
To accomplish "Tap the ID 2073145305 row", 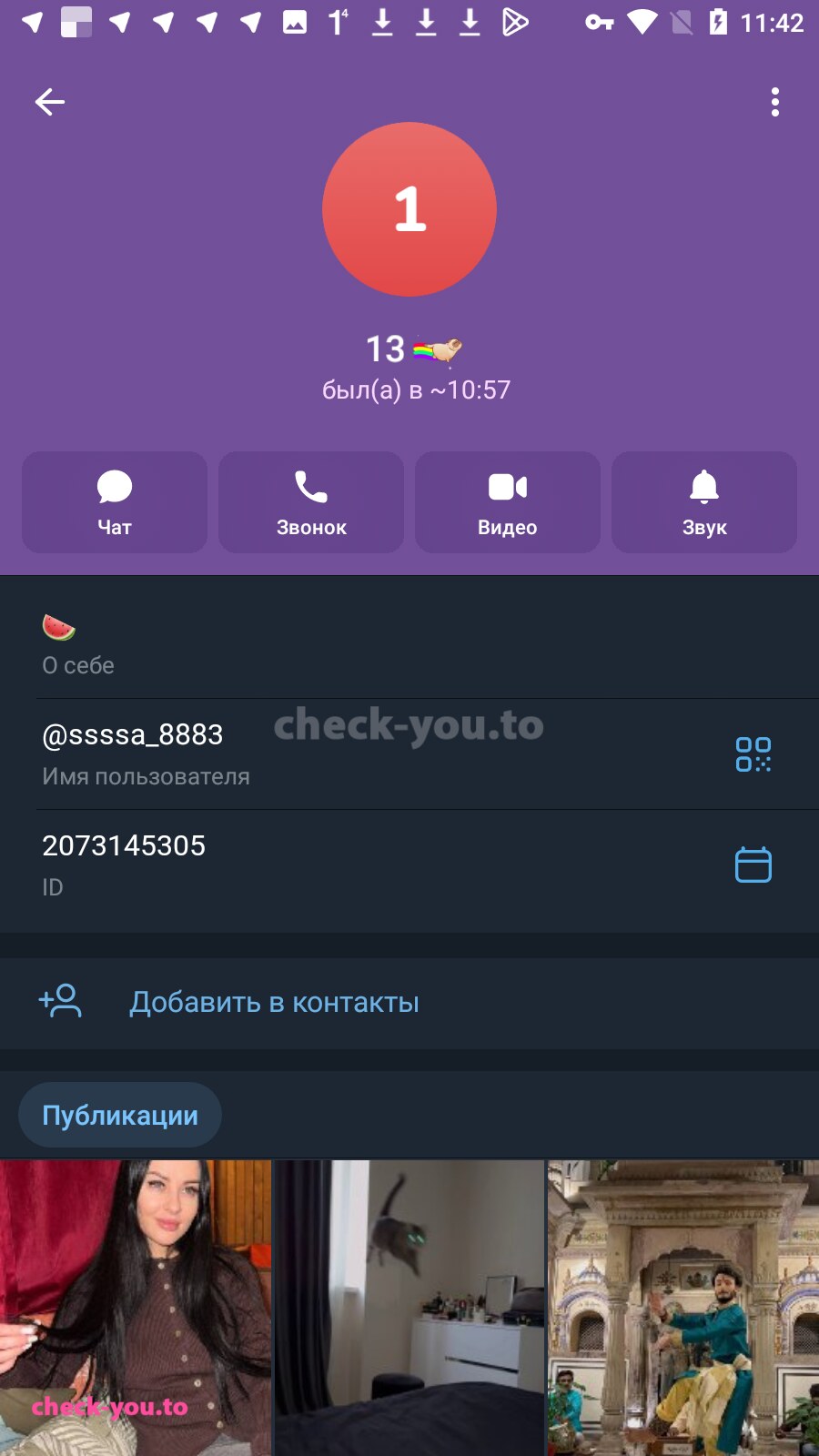I will tap(409, 865).
